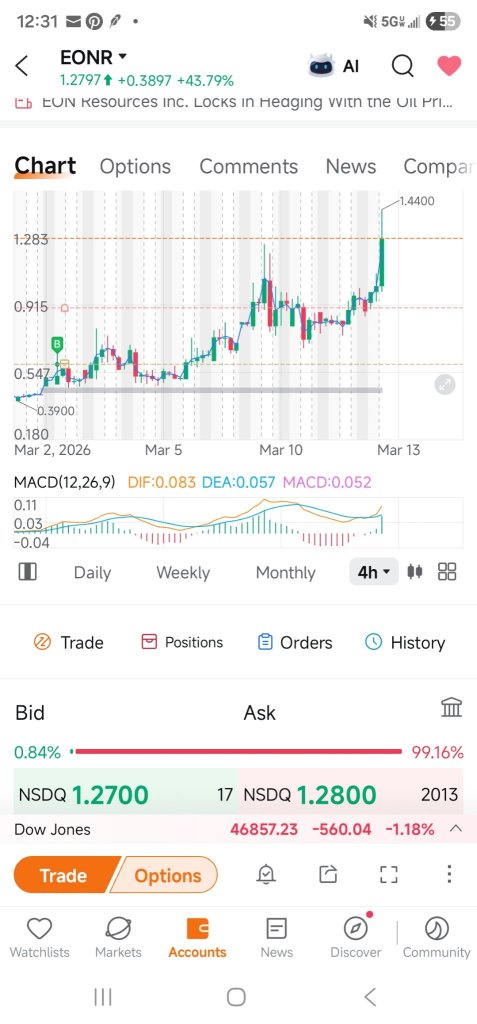
Task: Open the 4h interval dropdown
Action: click(374, 572)
